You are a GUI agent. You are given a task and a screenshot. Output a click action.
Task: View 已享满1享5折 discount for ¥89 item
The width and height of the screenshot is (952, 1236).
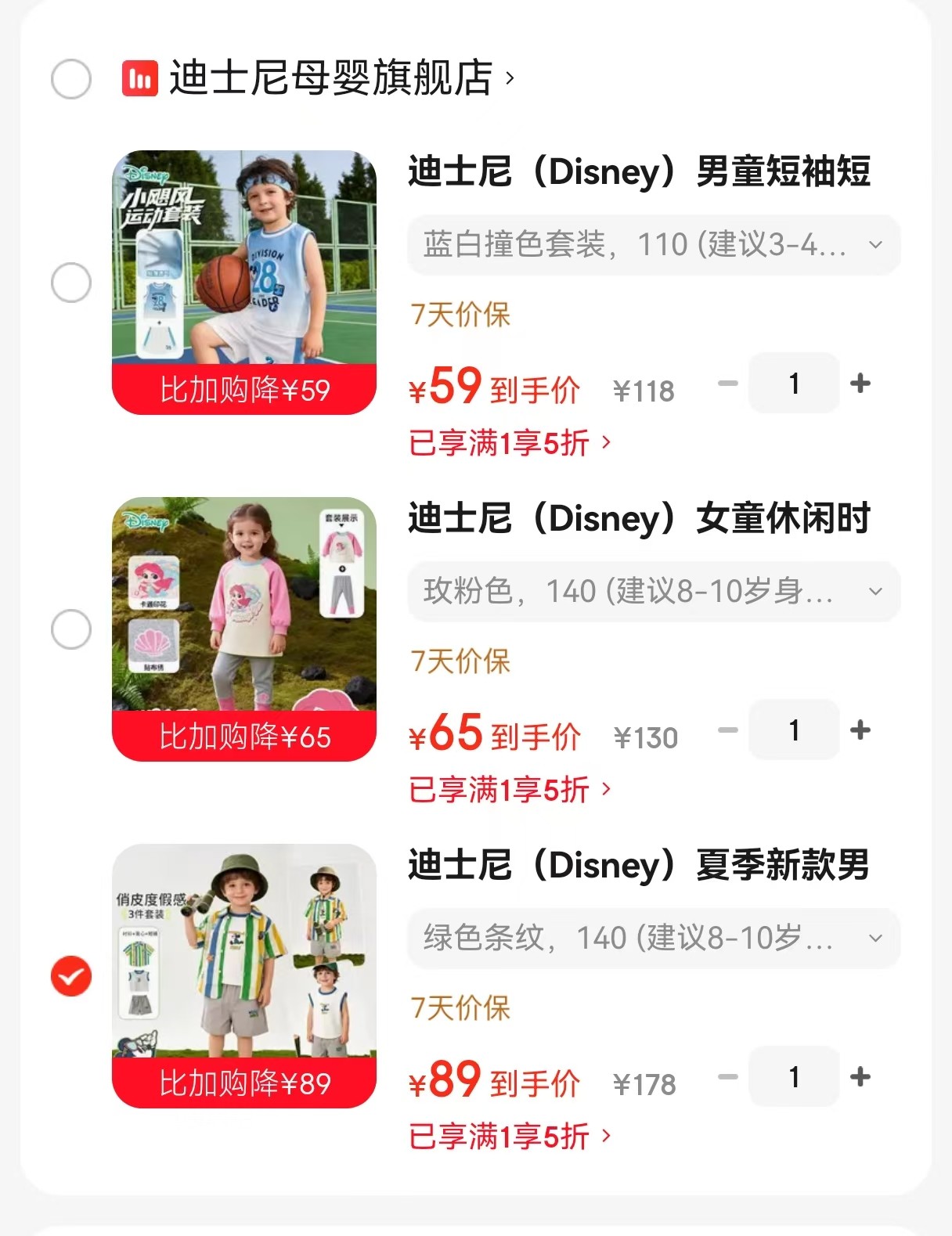click(509, 1137)
